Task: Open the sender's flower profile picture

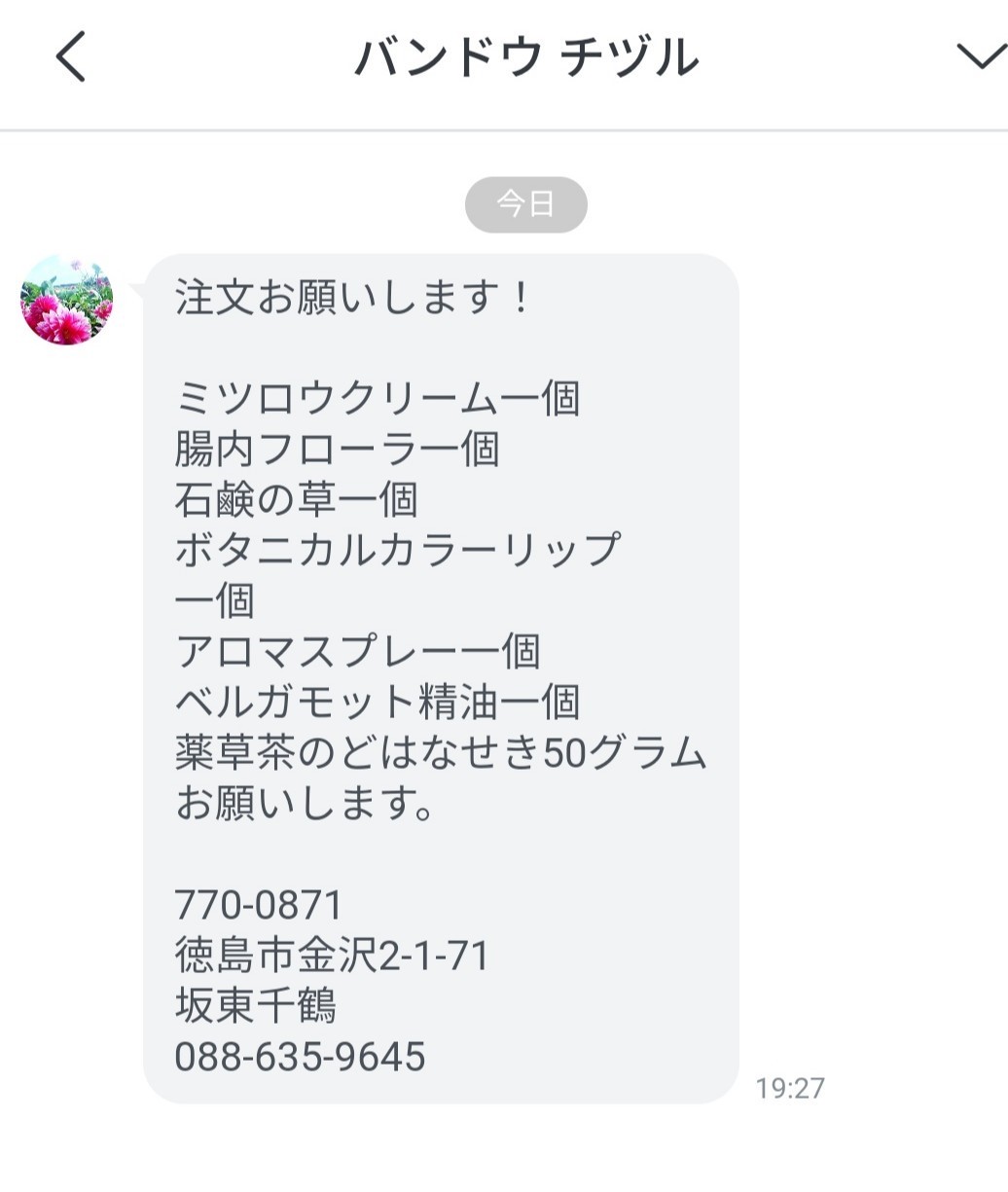Action: click(67, 301)
